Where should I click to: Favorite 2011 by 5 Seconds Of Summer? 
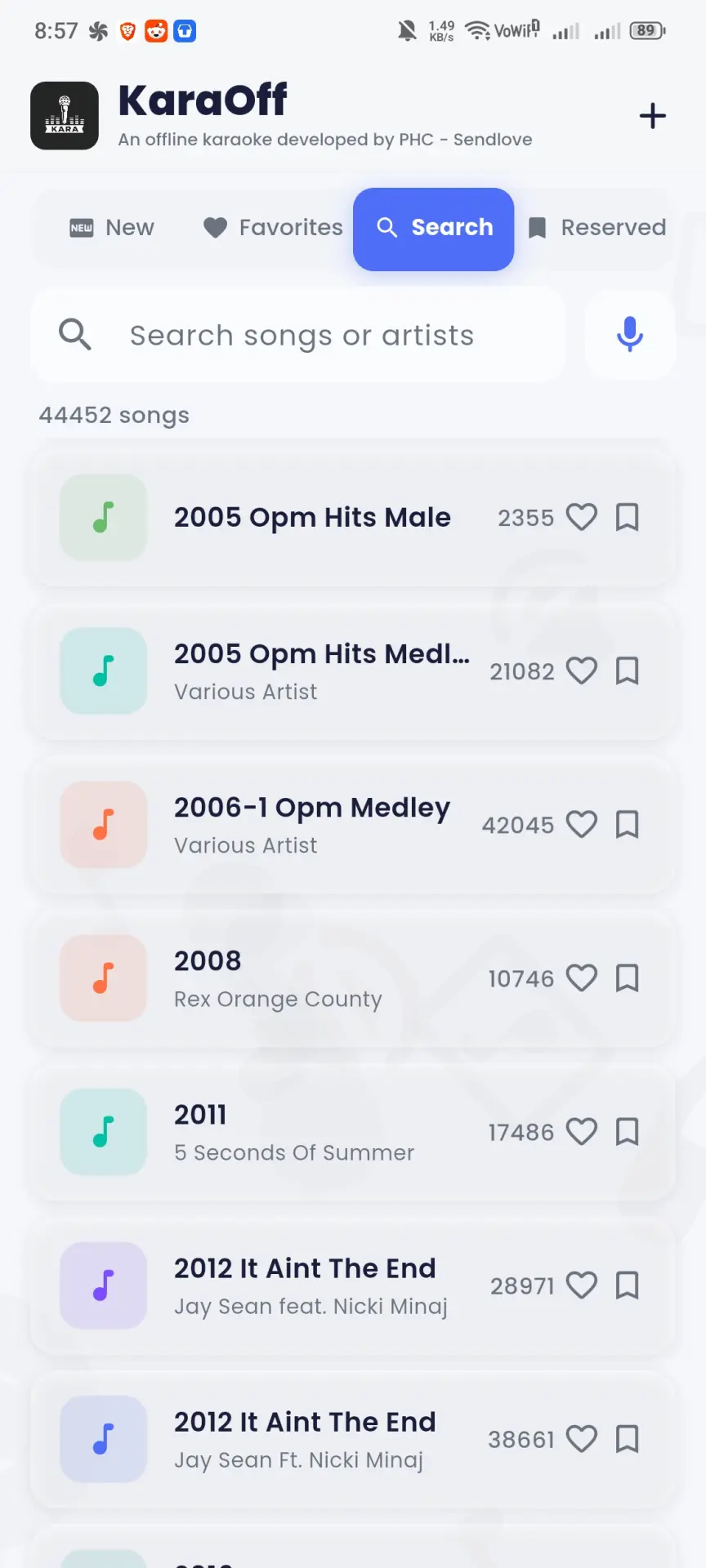pos(582,1132)
